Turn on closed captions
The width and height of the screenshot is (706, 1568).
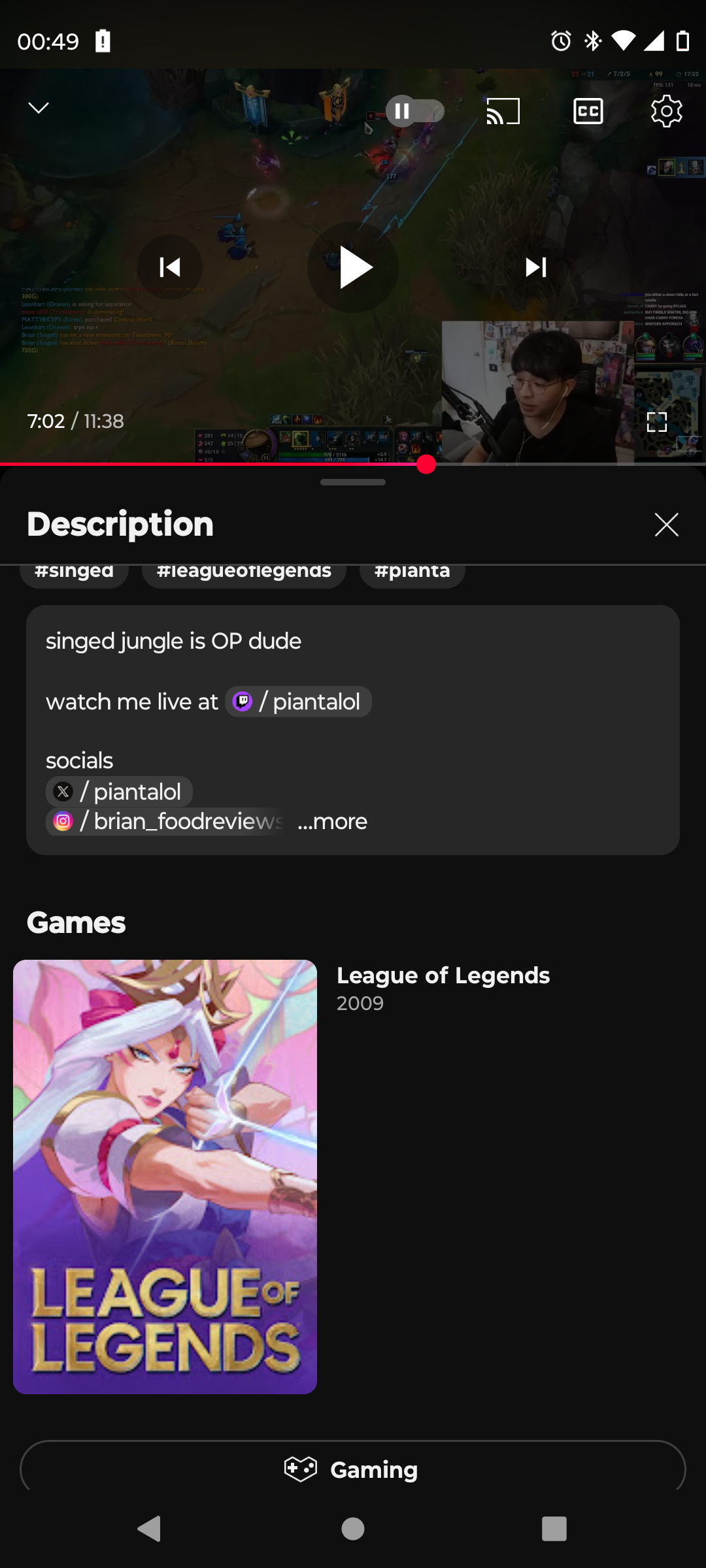[588, 111]
